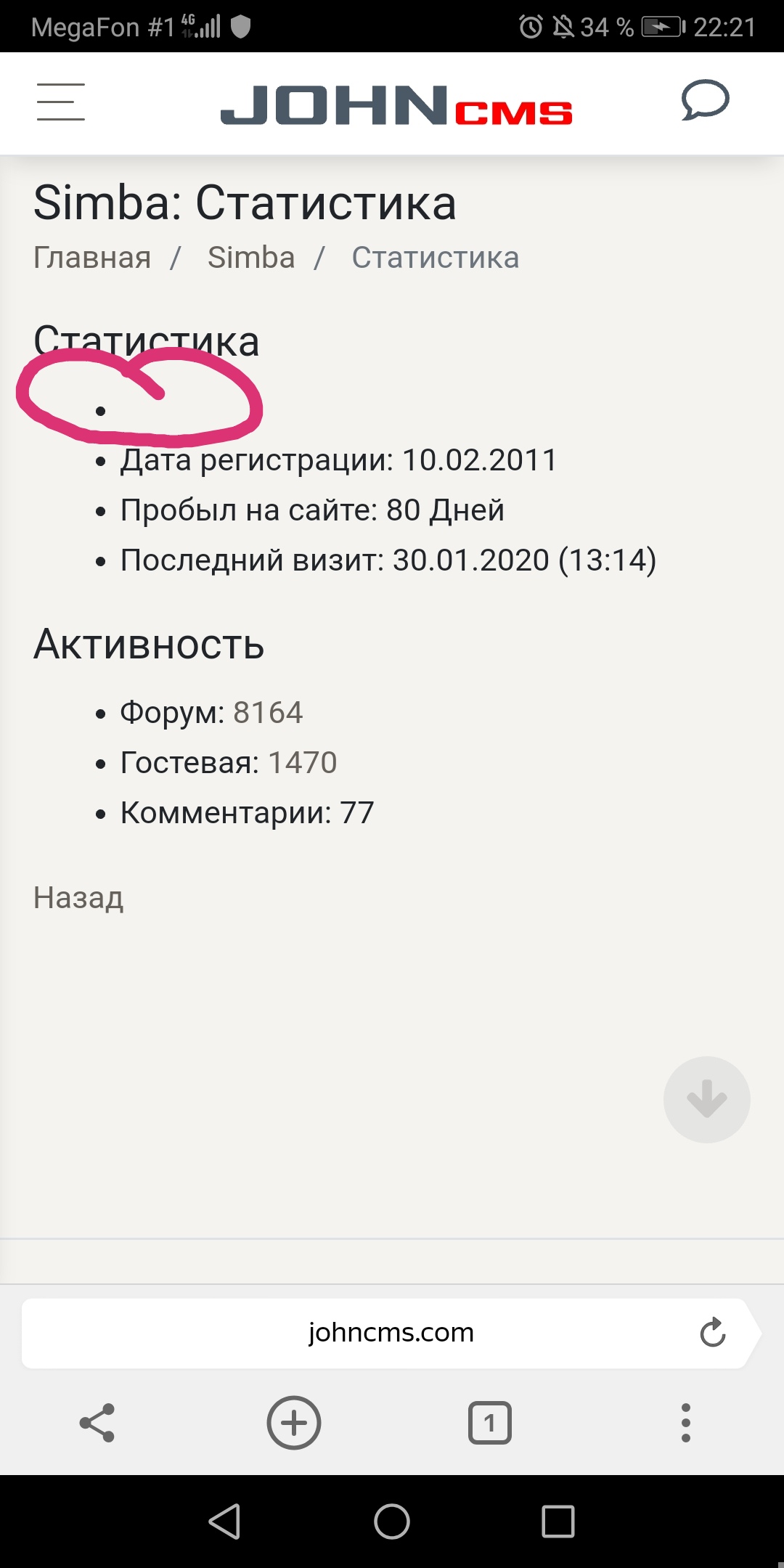
Task: Go to Главная breadcrumb link
Action: pos(92,258)
